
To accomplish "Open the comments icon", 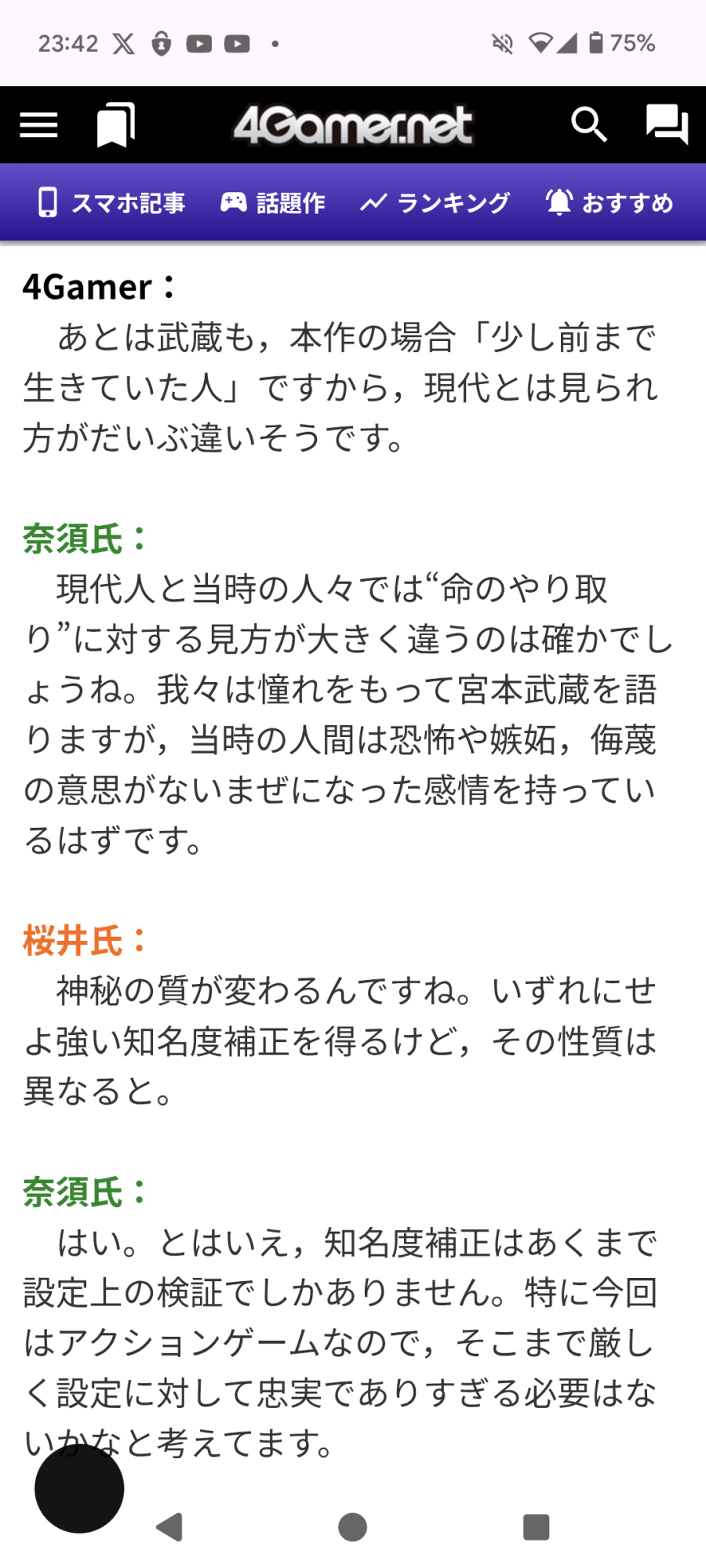I will 668,125.
